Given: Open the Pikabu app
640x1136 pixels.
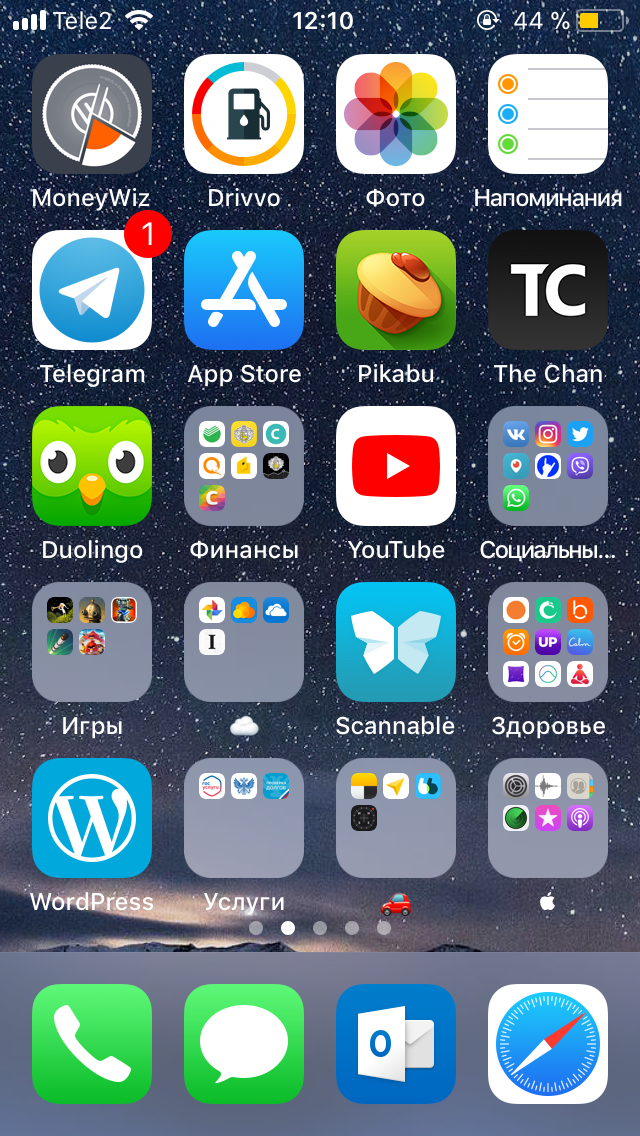Looking at the screenshot, I should click(x=396, y=290).
